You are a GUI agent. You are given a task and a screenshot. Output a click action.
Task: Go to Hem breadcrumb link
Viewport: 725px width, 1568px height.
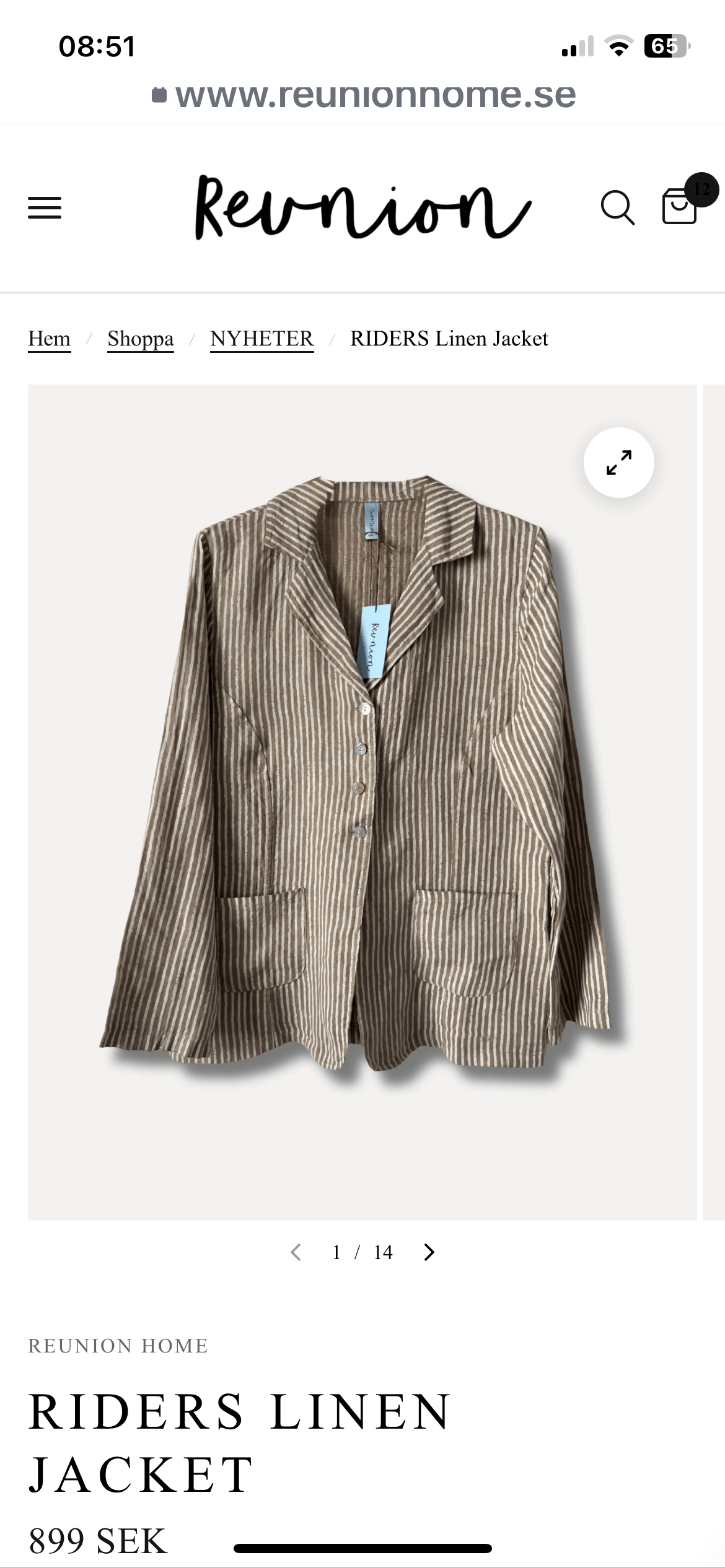coord(50,339)
